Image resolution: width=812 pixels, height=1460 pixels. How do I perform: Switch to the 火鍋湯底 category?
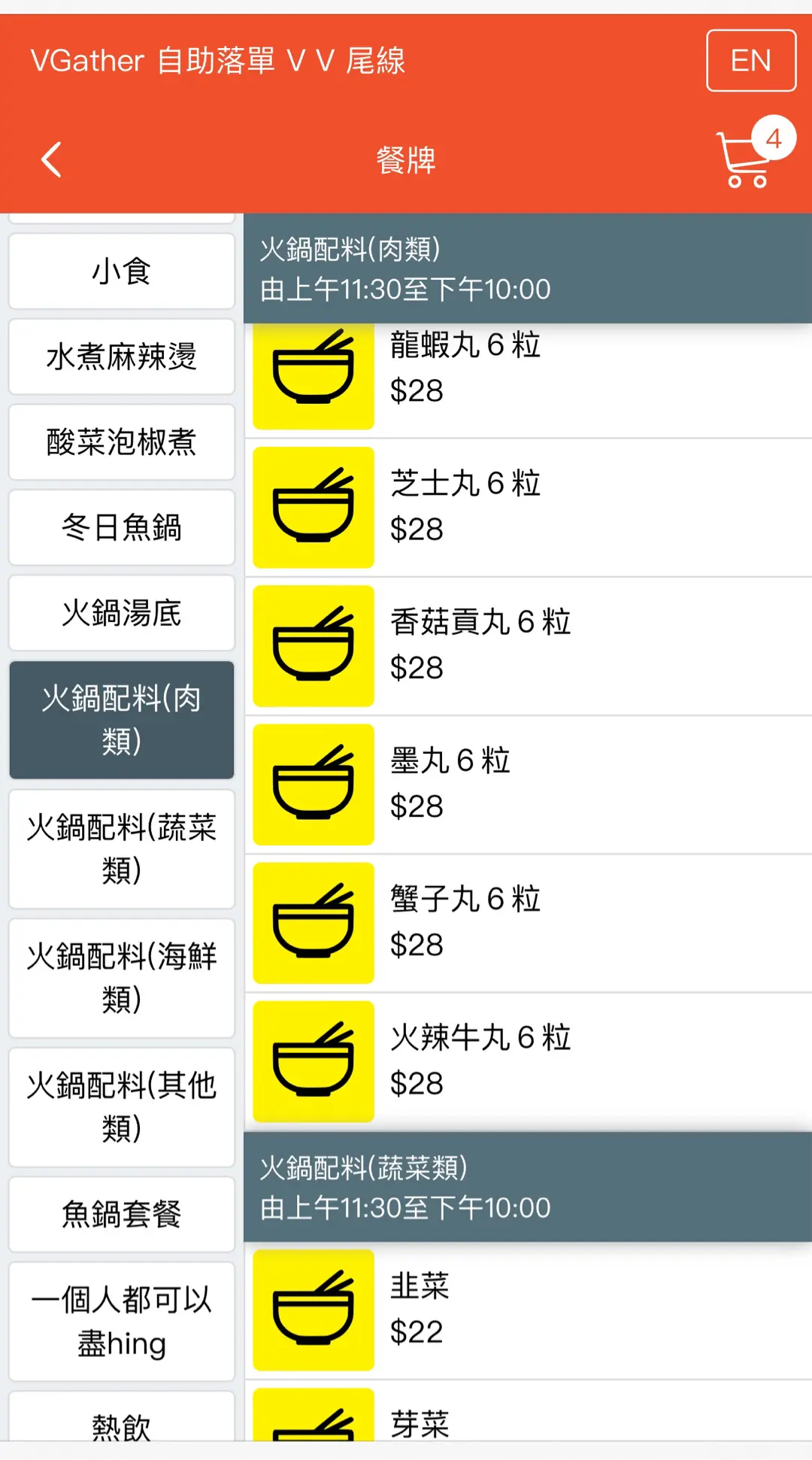[x=122, y=613]
